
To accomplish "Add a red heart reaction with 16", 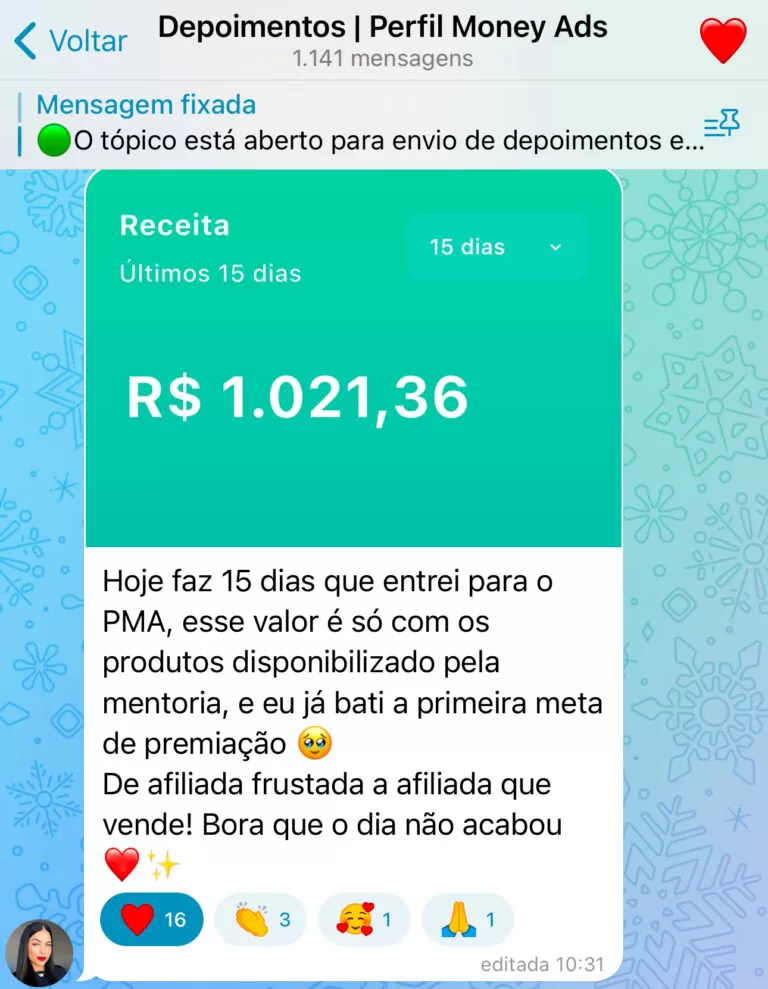I will [x=152, y=919].
